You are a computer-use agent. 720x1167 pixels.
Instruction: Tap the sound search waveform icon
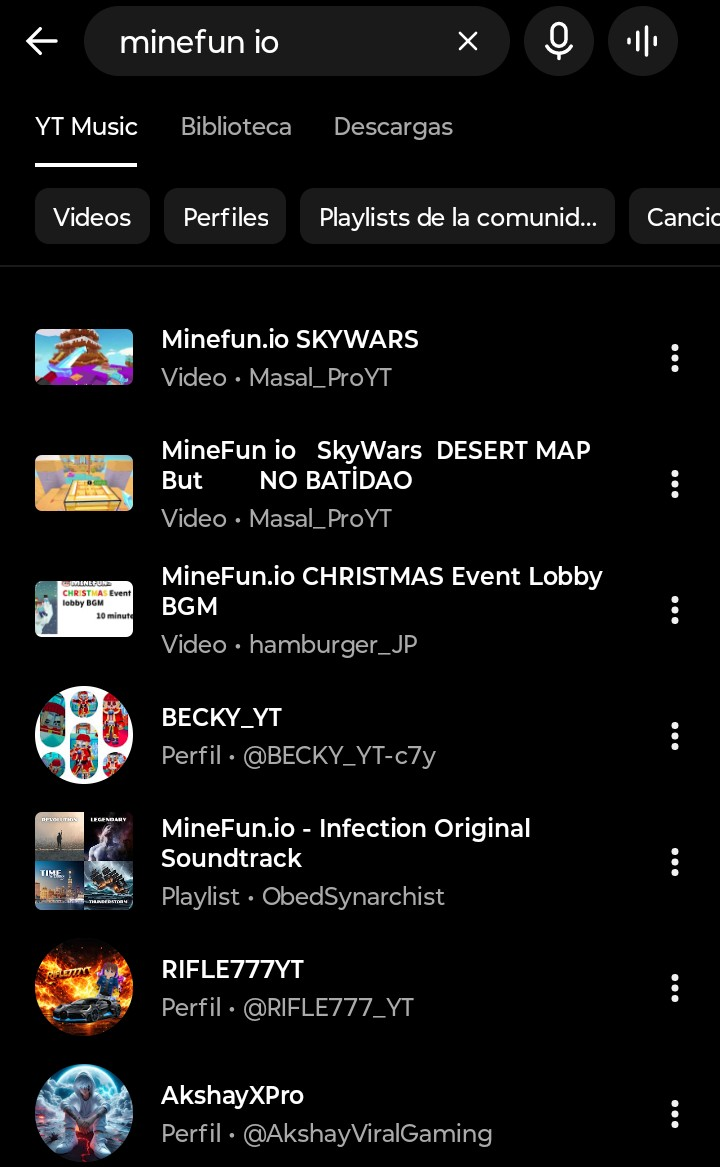tap(642, 41)
